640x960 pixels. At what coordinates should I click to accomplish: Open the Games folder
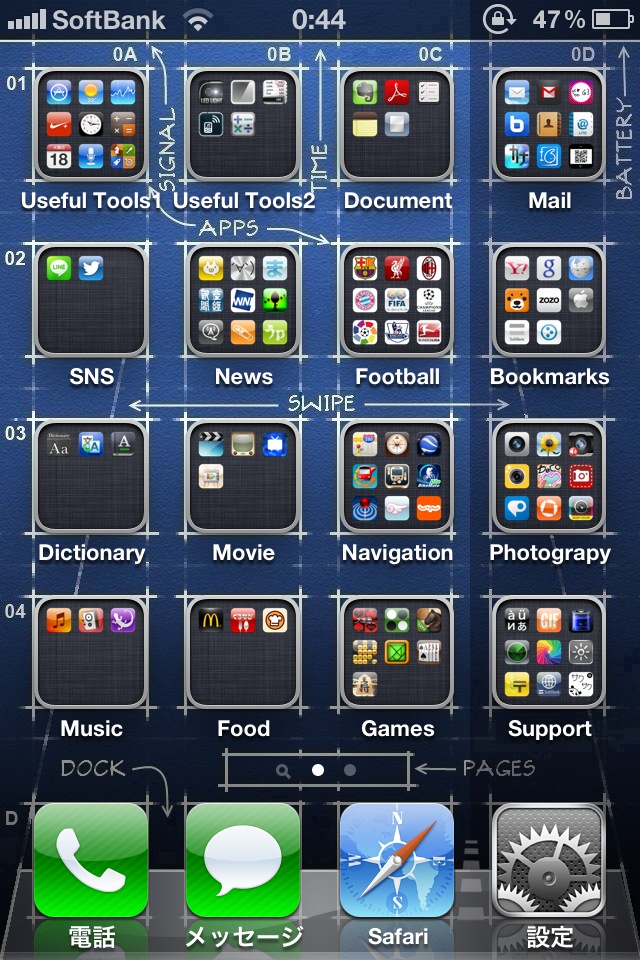pyautogui.click(x=397, y=652)
